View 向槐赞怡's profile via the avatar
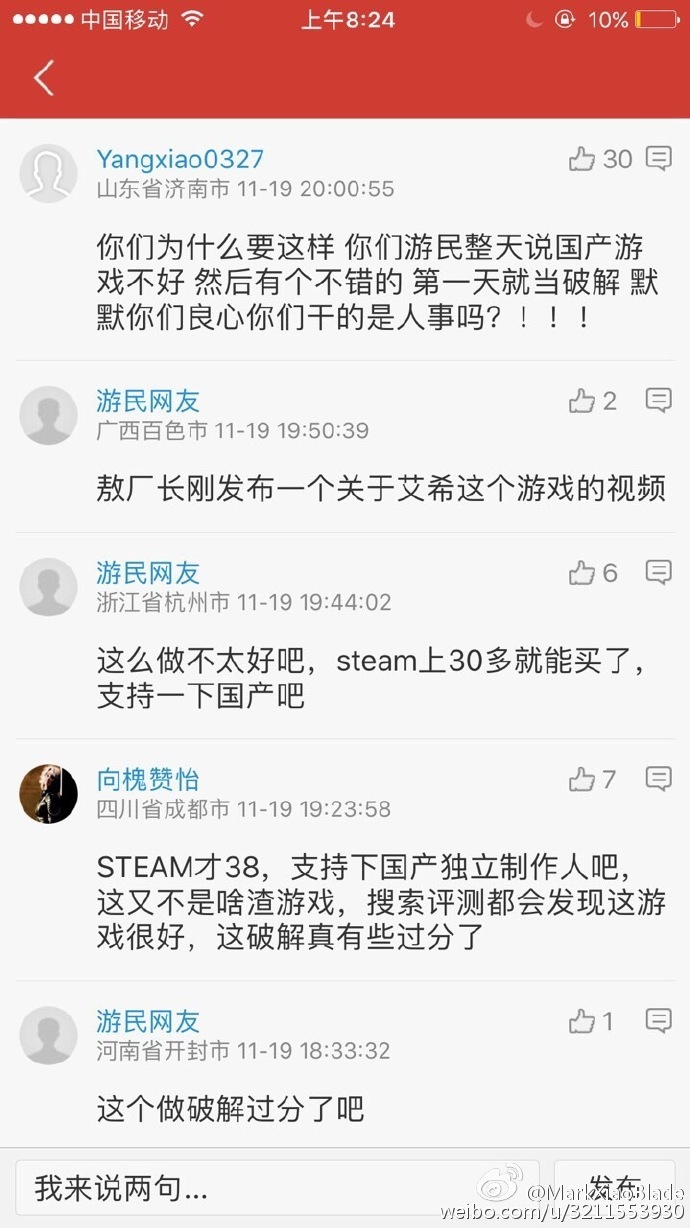 coord(49,794)
